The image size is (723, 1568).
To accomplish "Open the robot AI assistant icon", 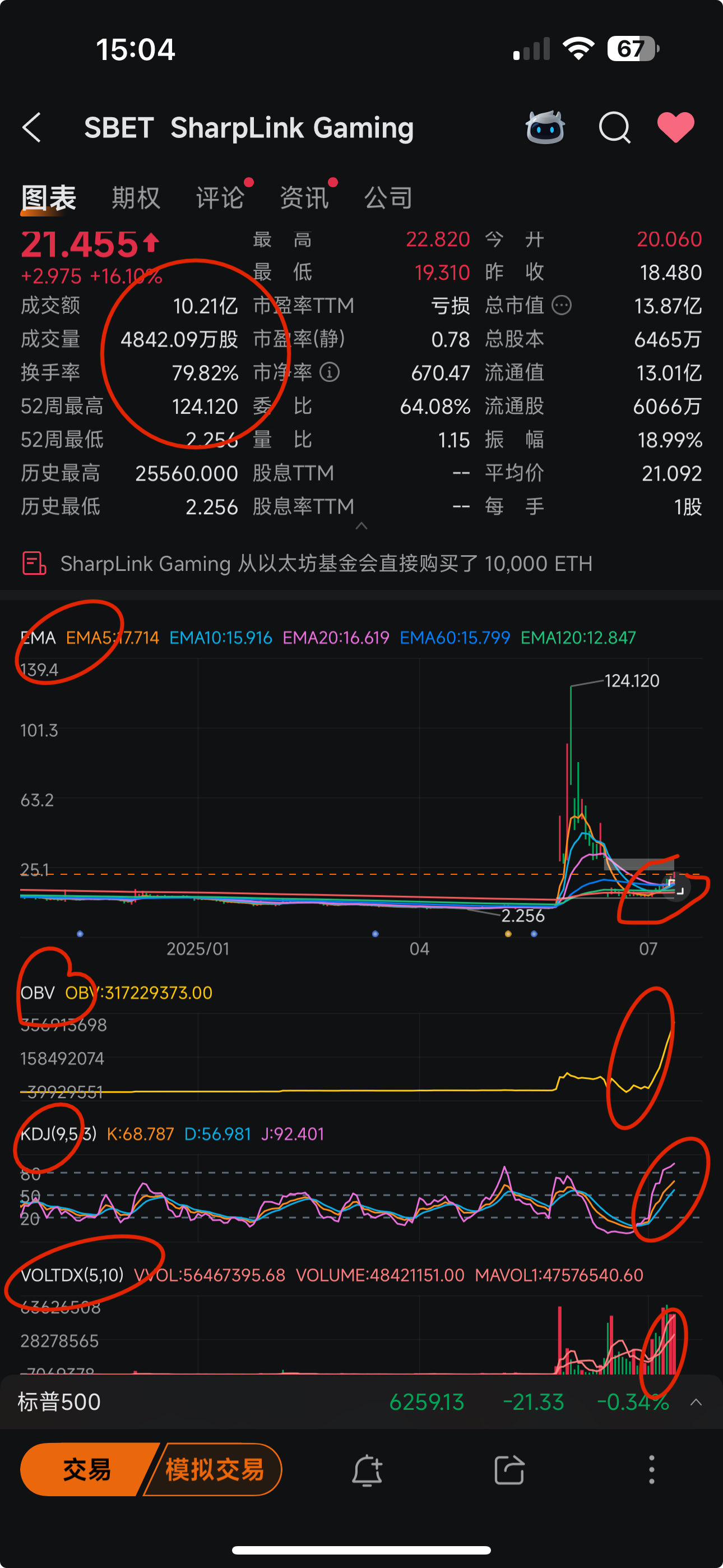I will pyautogui.click(x=545, y=127).
